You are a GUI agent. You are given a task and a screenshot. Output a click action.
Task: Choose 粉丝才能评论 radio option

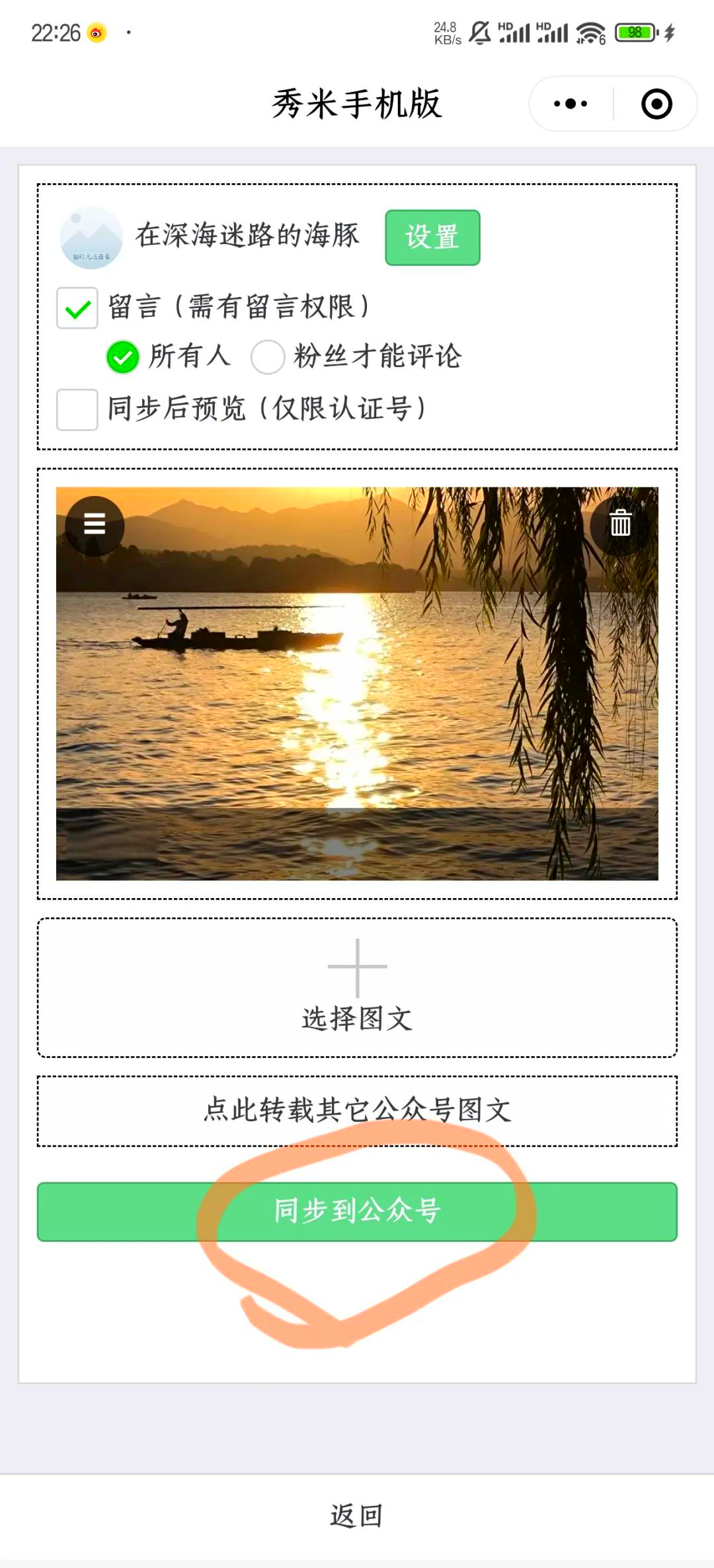click(268, 357)
